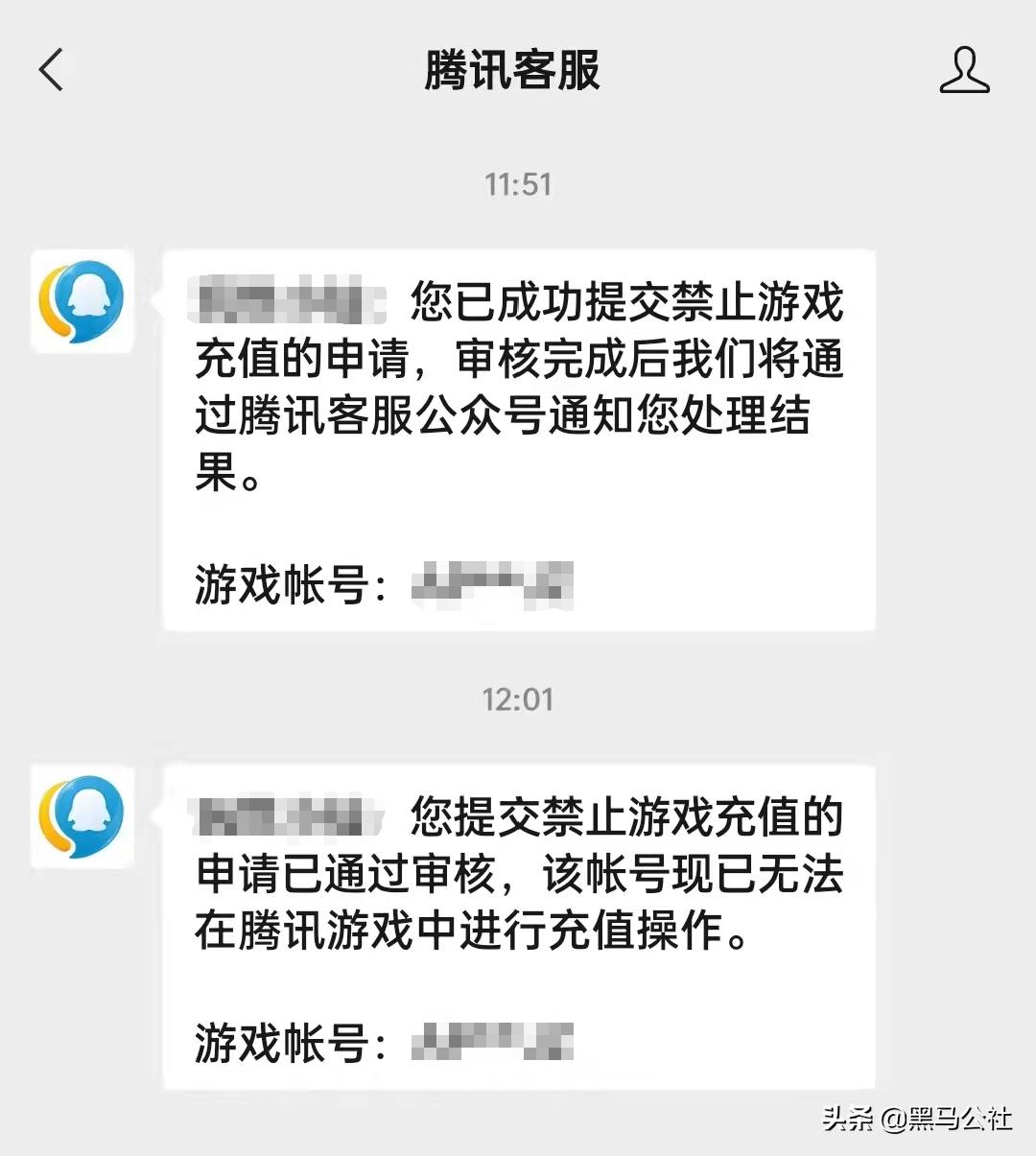Select the 11:51 timestamp

coord(518,184)
